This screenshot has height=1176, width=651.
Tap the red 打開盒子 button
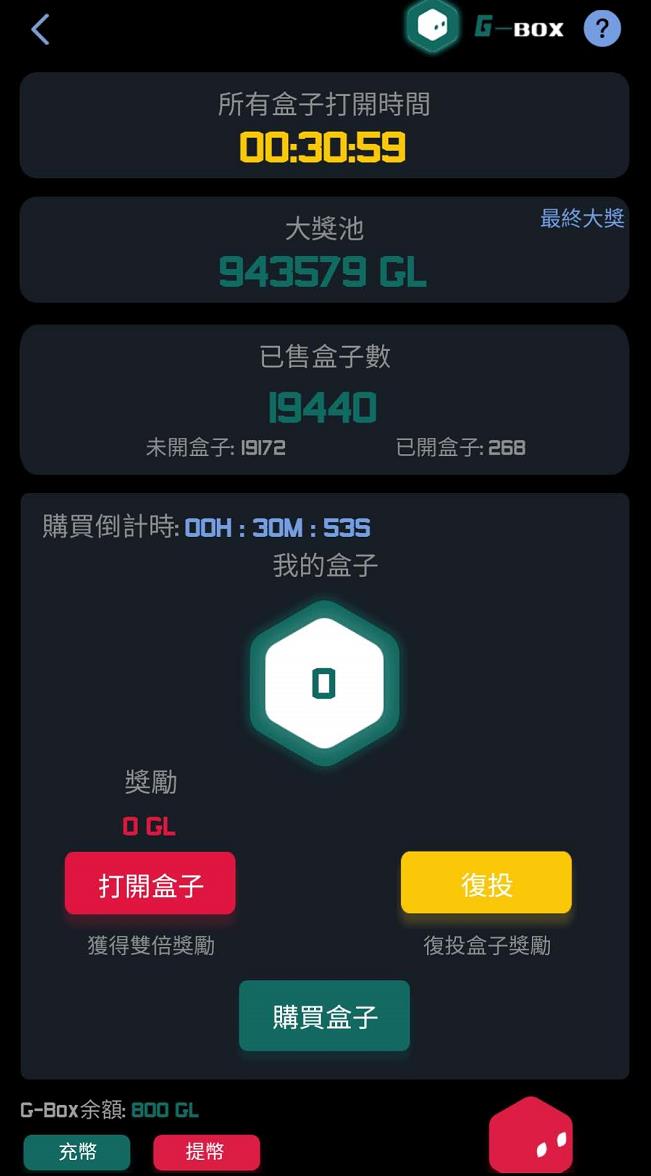tap(150, 884)
